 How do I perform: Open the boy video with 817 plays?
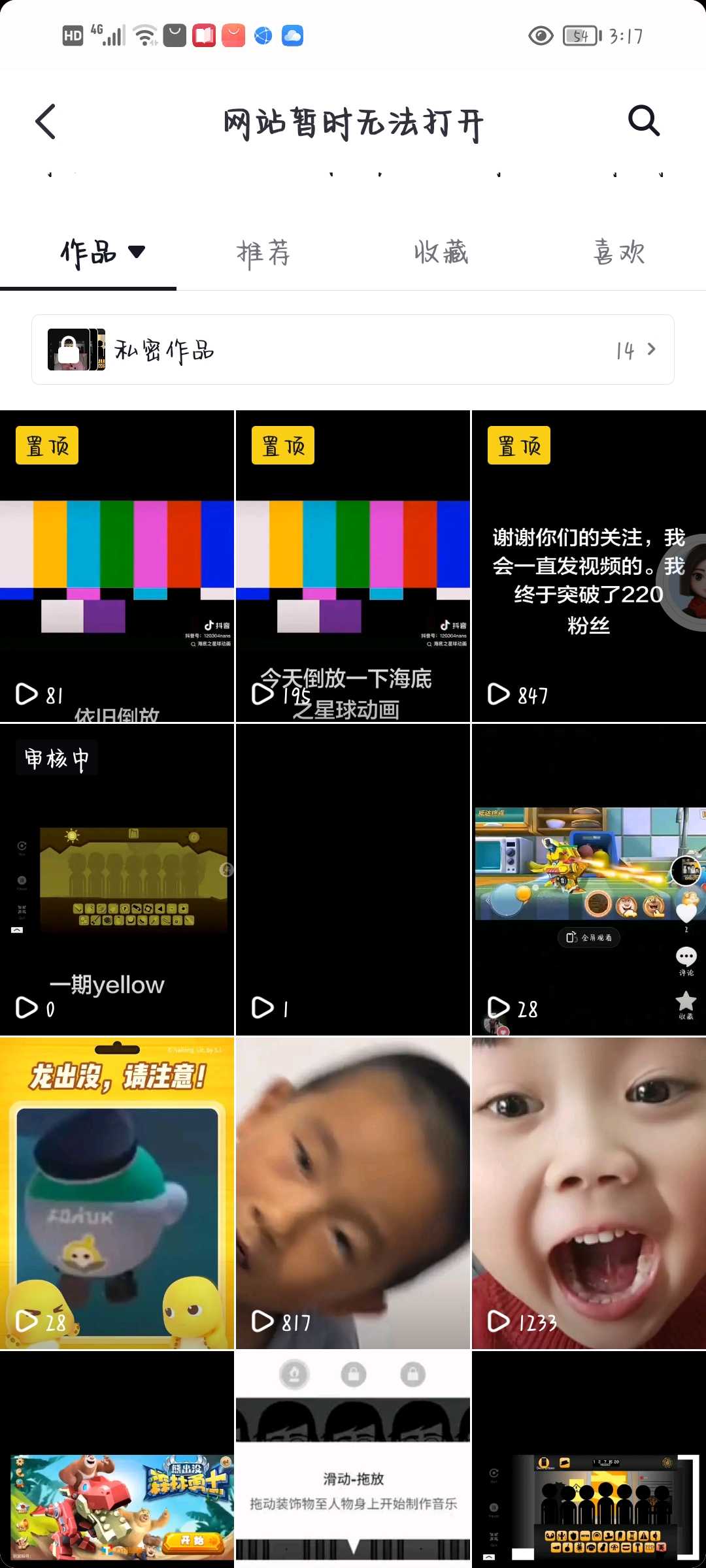(x=353, y=1193)
